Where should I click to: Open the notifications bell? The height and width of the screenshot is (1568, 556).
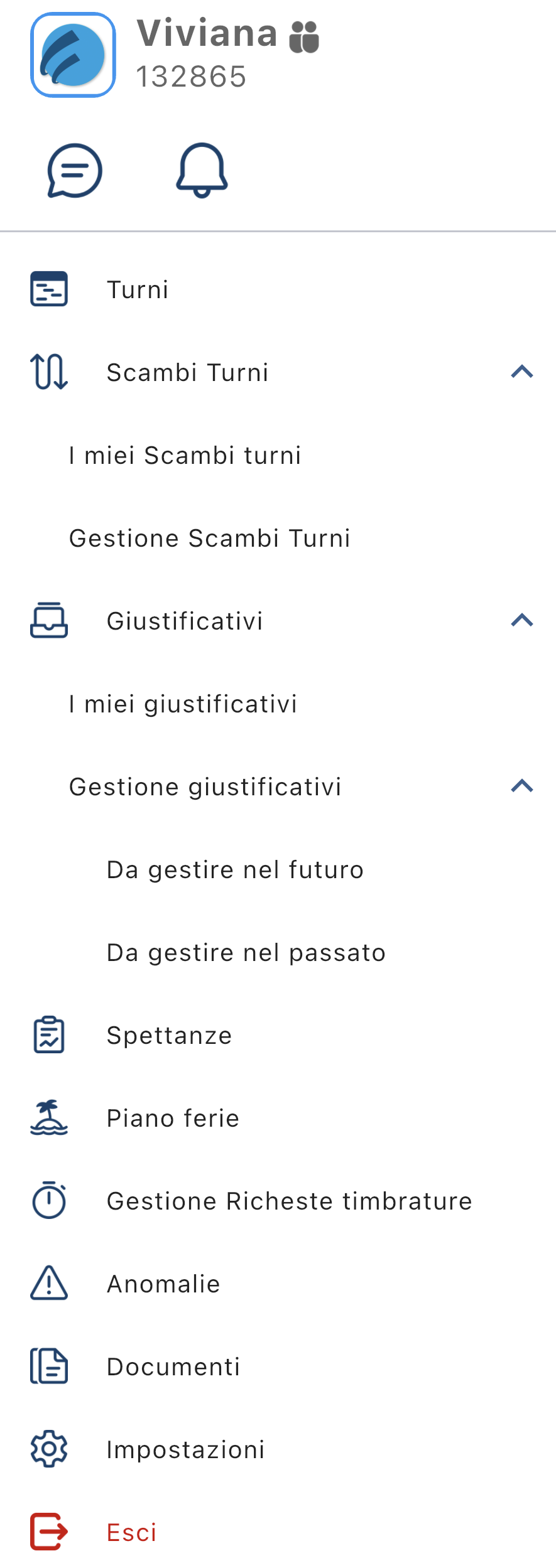click(202, 171)
